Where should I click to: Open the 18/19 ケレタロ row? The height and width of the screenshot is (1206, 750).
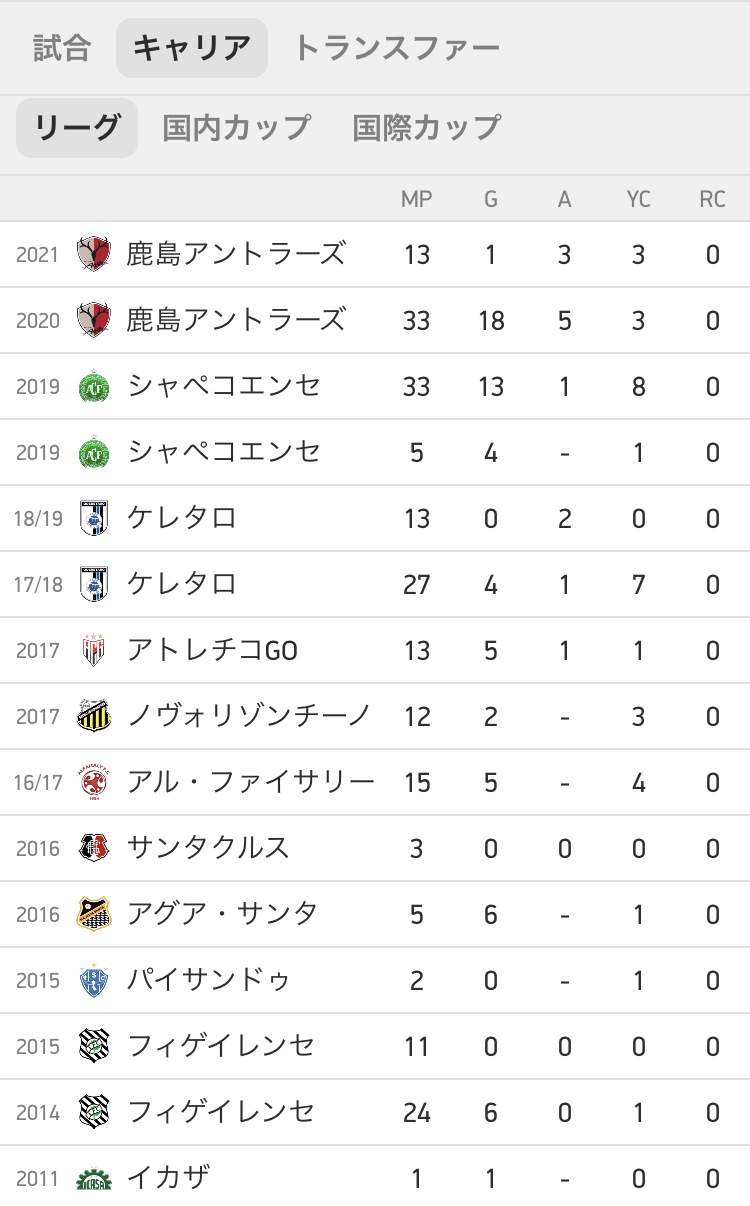click(x=375, y=519)
